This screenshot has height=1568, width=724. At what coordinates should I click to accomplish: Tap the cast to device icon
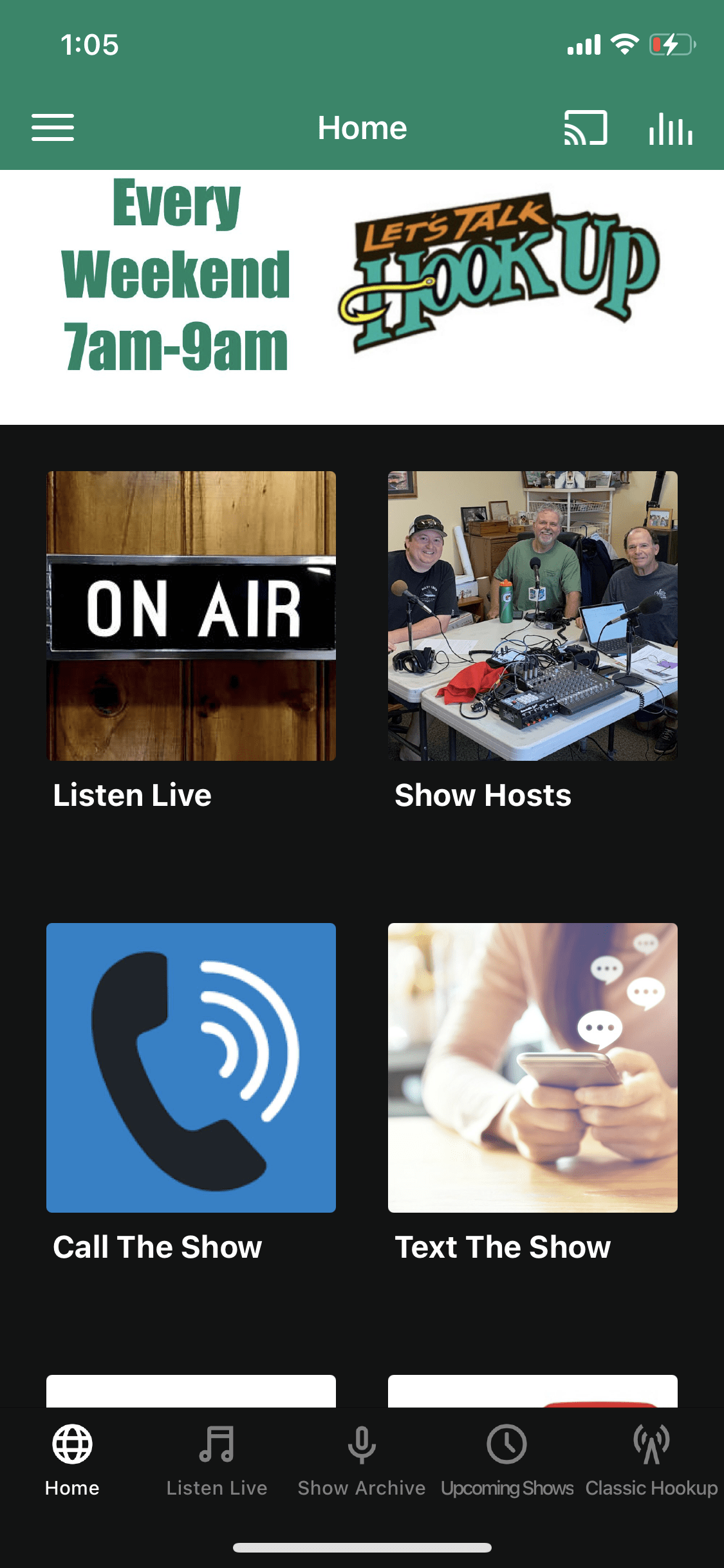click(x=586, y=127)
